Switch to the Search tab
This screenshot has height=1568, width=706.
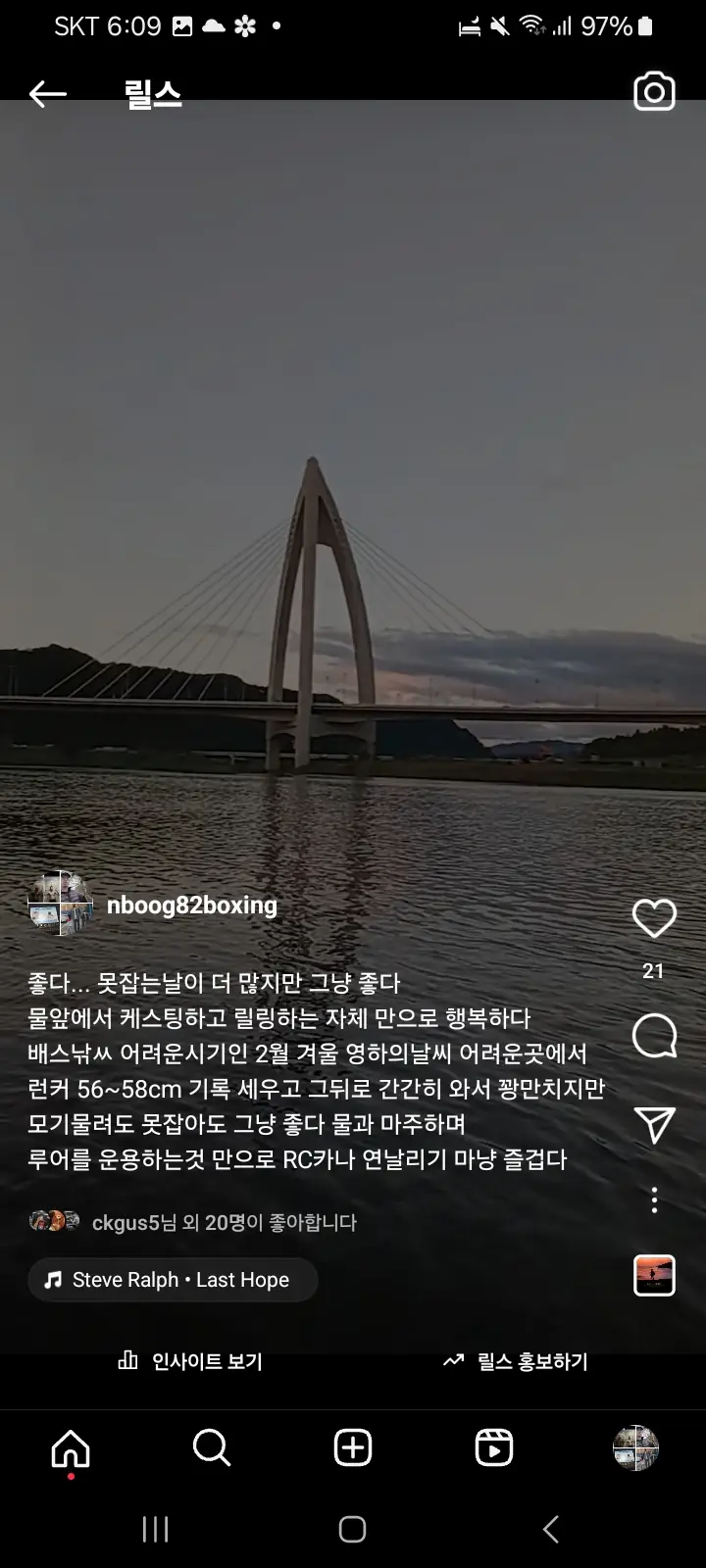(212, 1447)
